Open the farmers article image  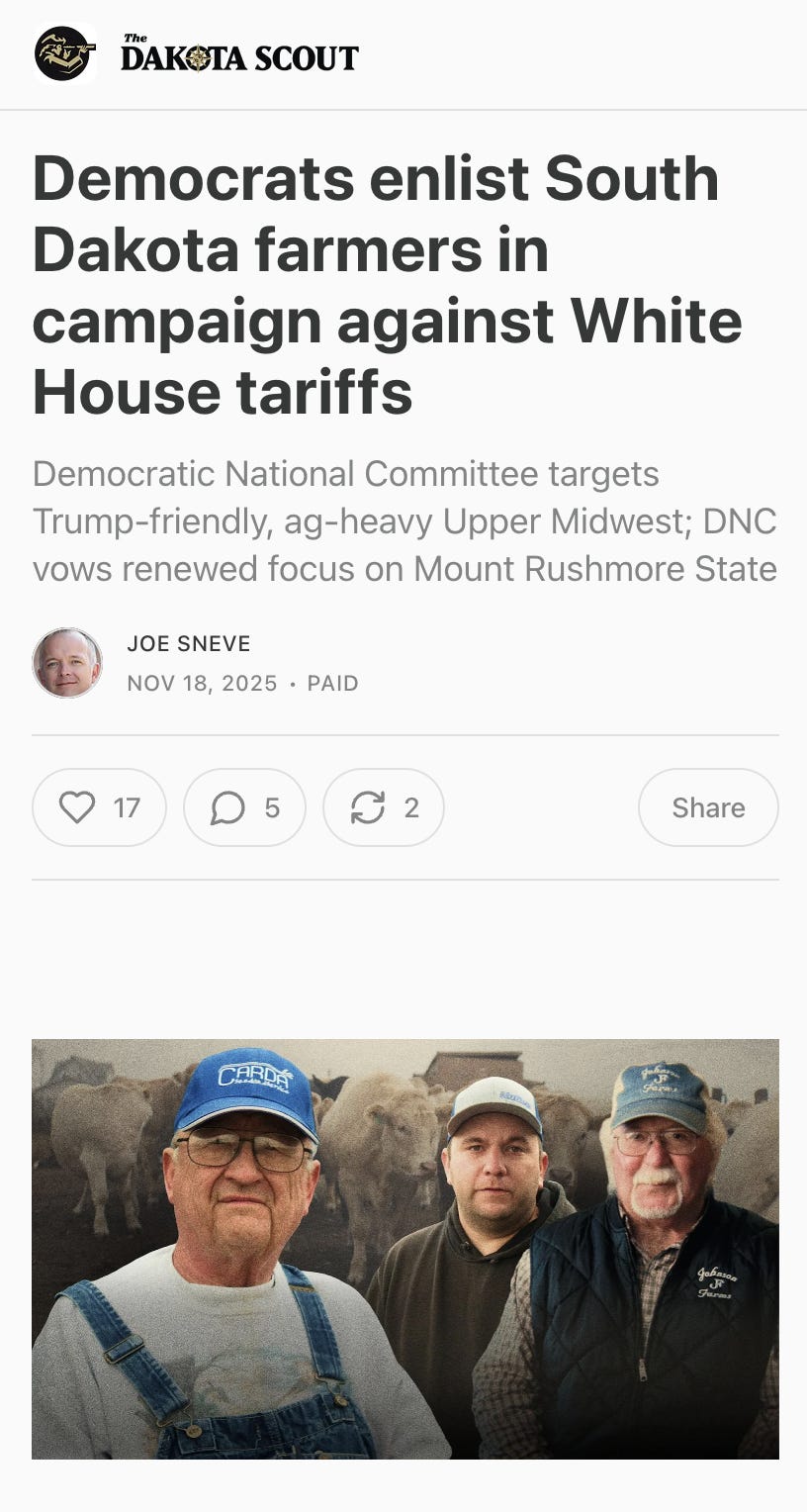(x=404, y=1248)
